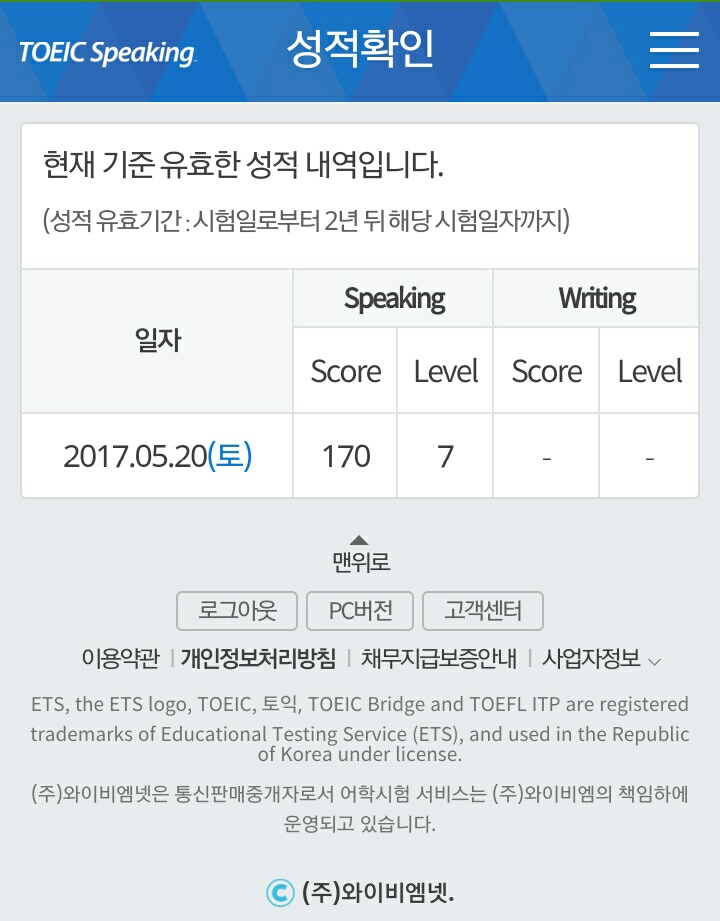The image size is (720, 921).
Task: Open 이용약관 terms link
Action: coord(120,658)
